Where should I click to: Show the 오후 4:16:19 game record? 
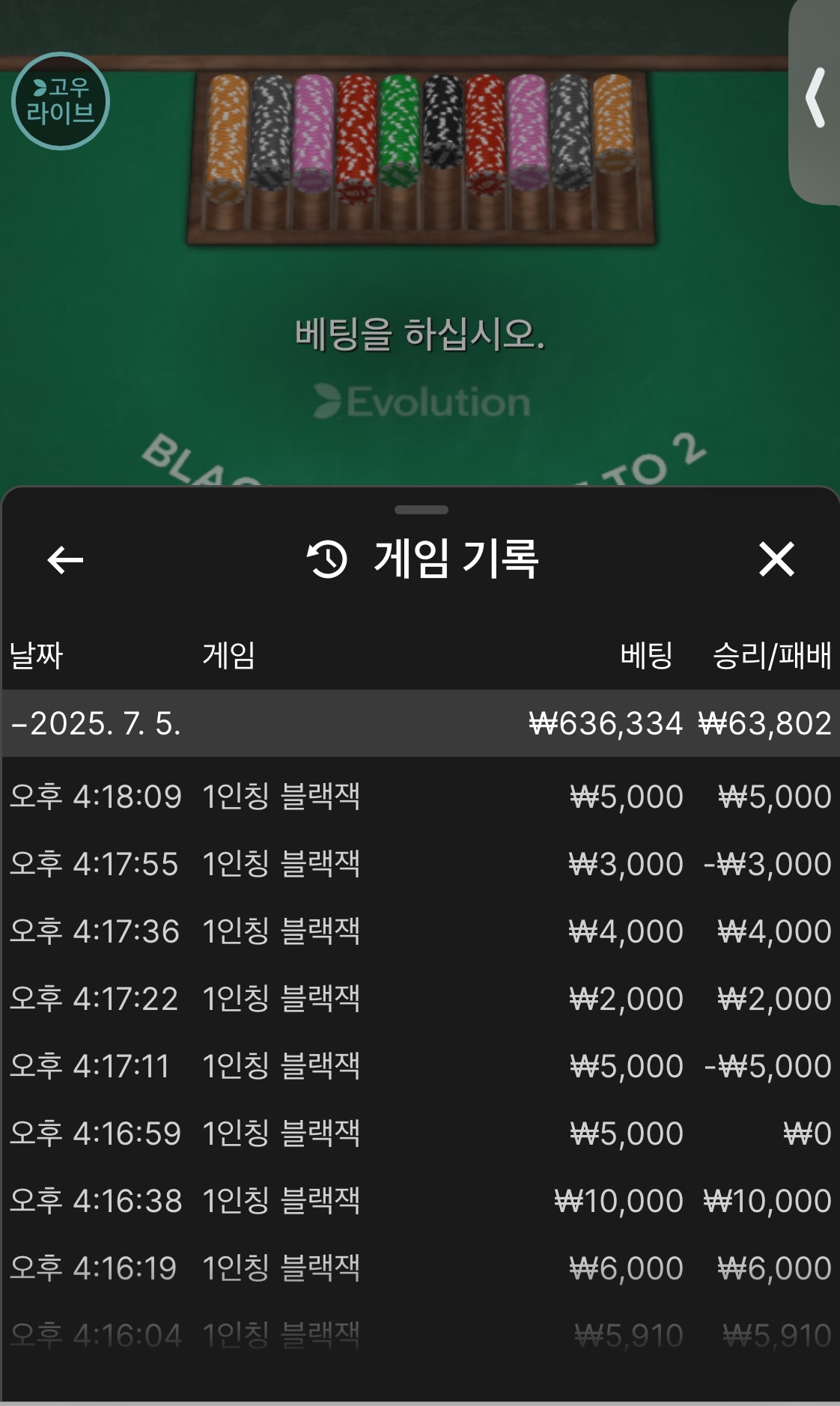pos(419,1267)
